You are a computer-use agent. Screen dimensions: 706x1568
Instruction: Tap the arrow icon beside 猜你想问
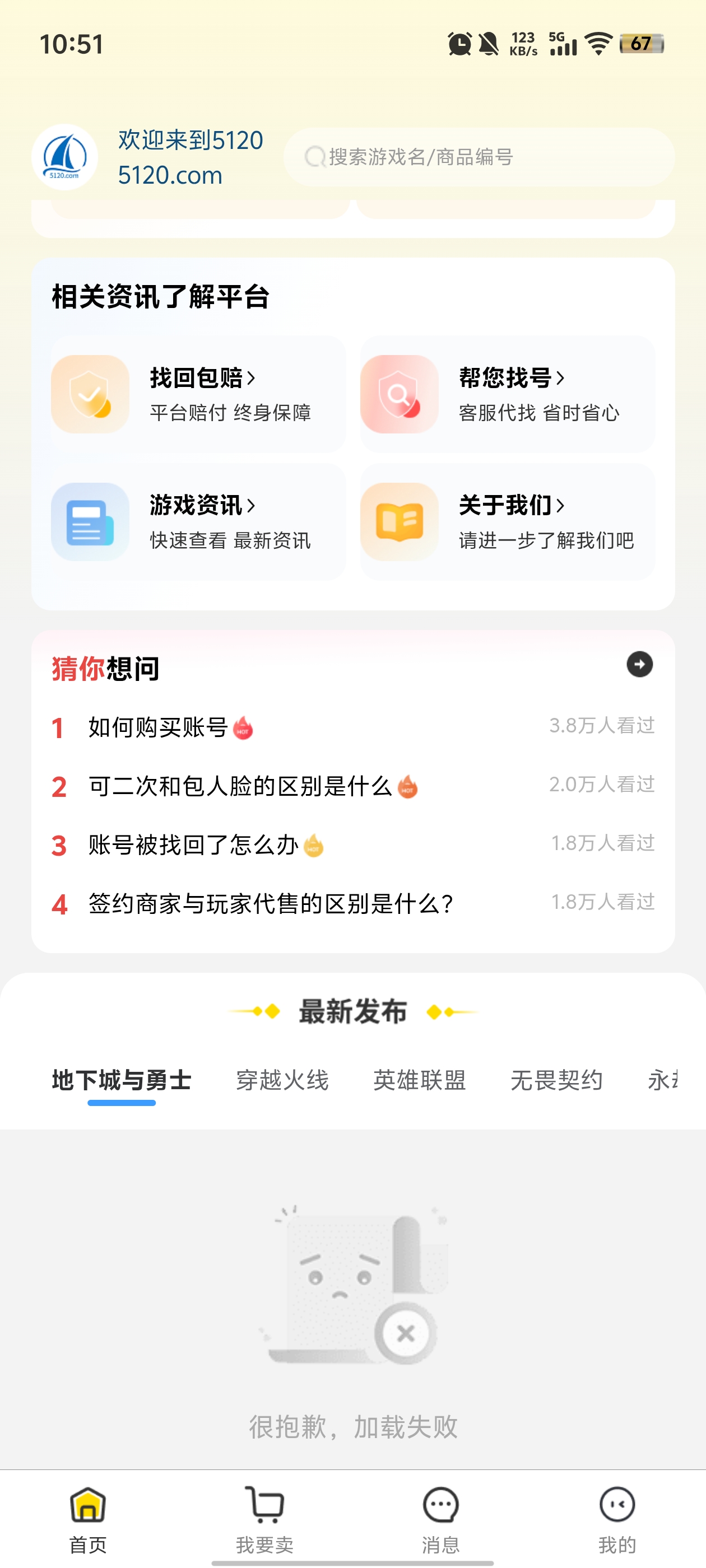click(x=639, y=664)
